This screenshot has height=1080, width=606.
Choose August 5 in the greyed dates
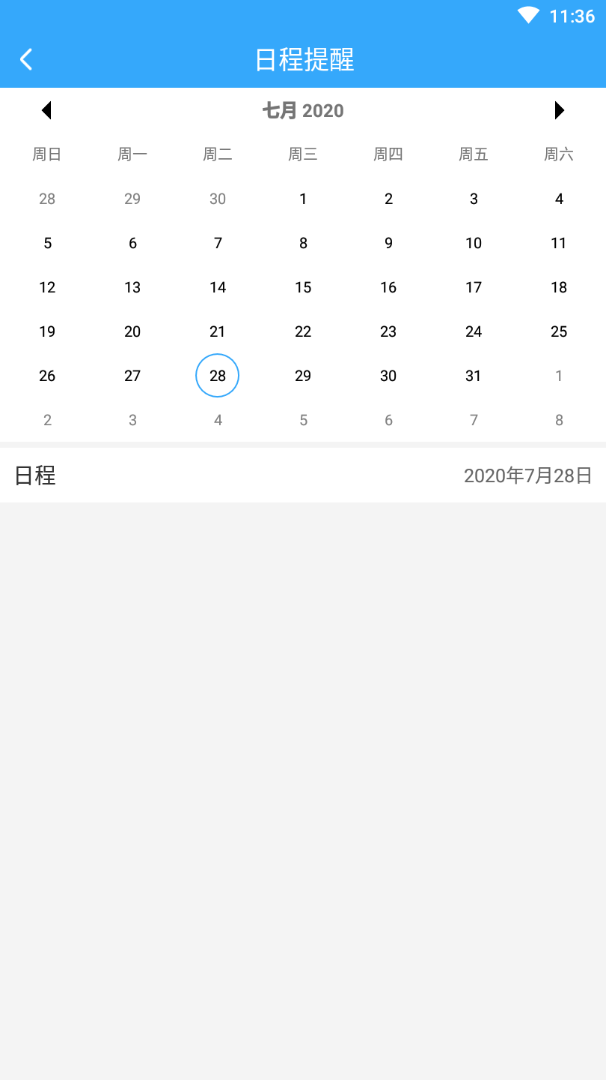[303, 420]
